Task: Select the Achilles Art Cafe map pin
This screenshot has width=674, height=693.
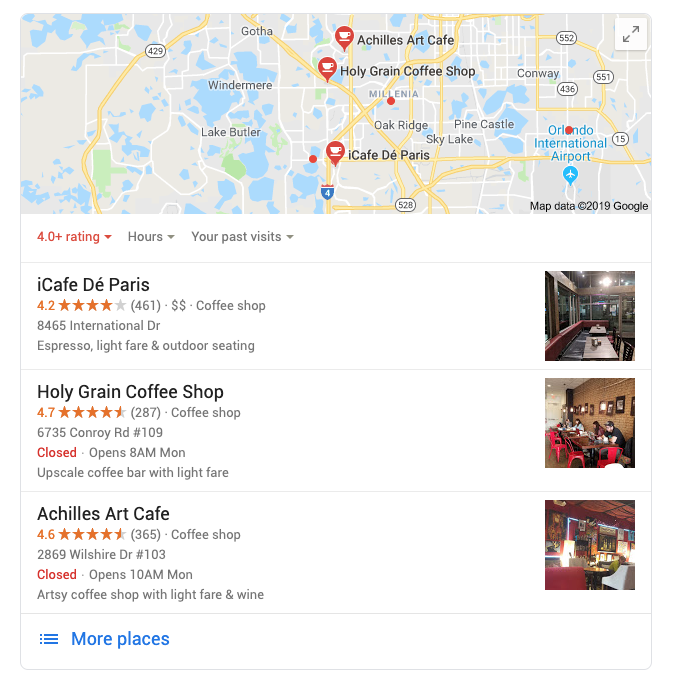Action: click(344, 38)
